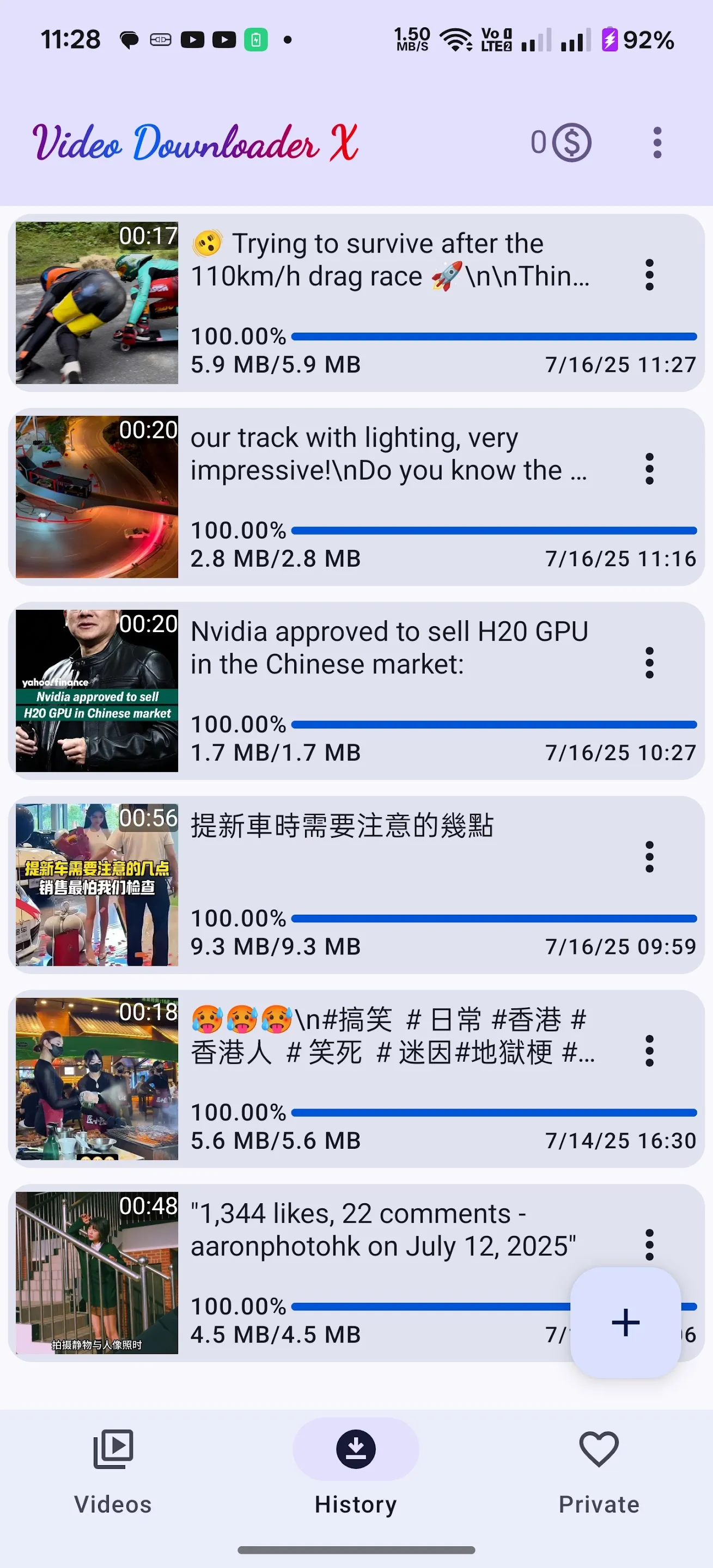Tap the floating plus button
This screenshot has height=1568, width=713.
[x=625, y=1322]
